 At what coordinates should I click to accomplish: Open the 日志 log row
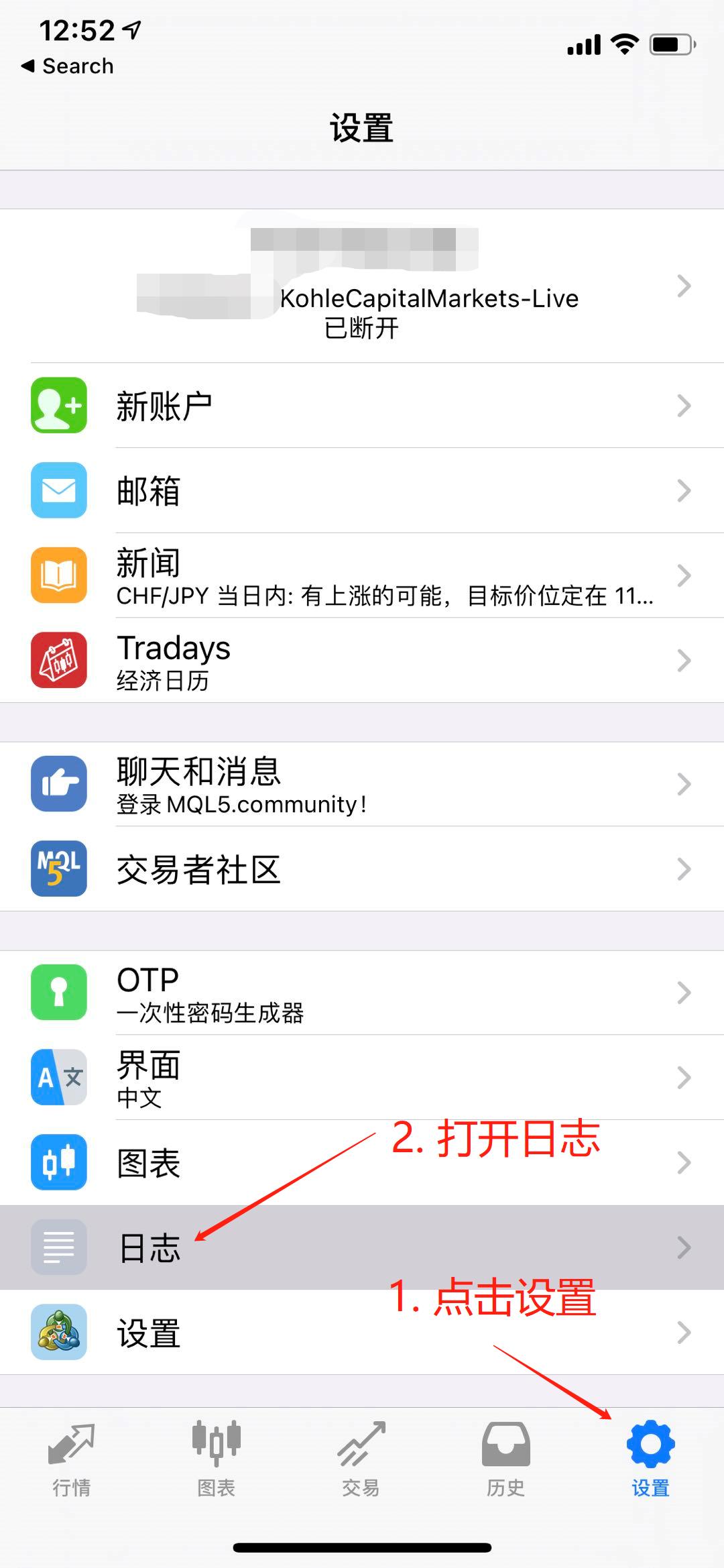coord(362,1247)
